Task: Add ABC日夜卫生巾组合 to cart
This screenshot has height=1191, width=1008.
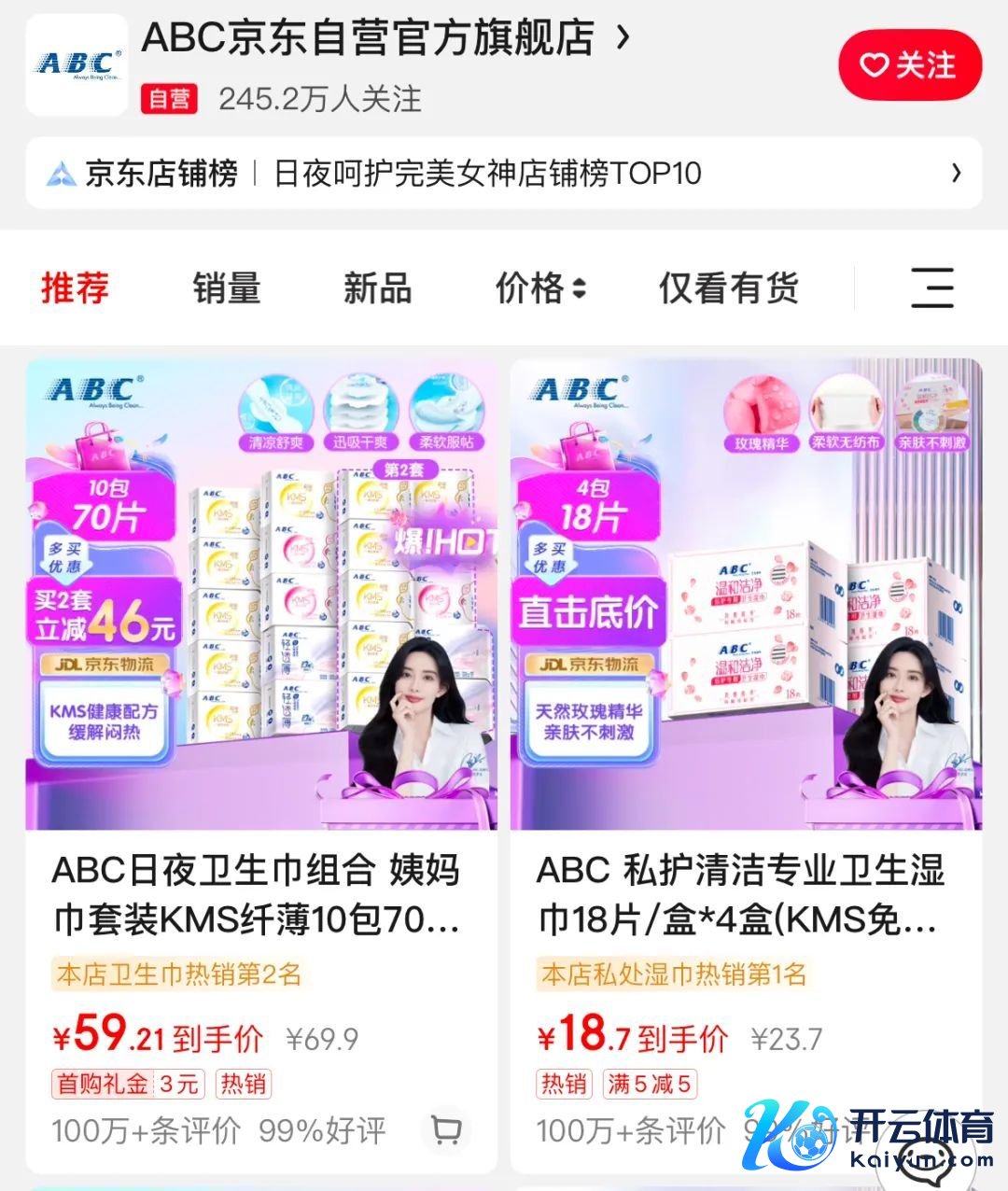Action: coord(446,1130)
